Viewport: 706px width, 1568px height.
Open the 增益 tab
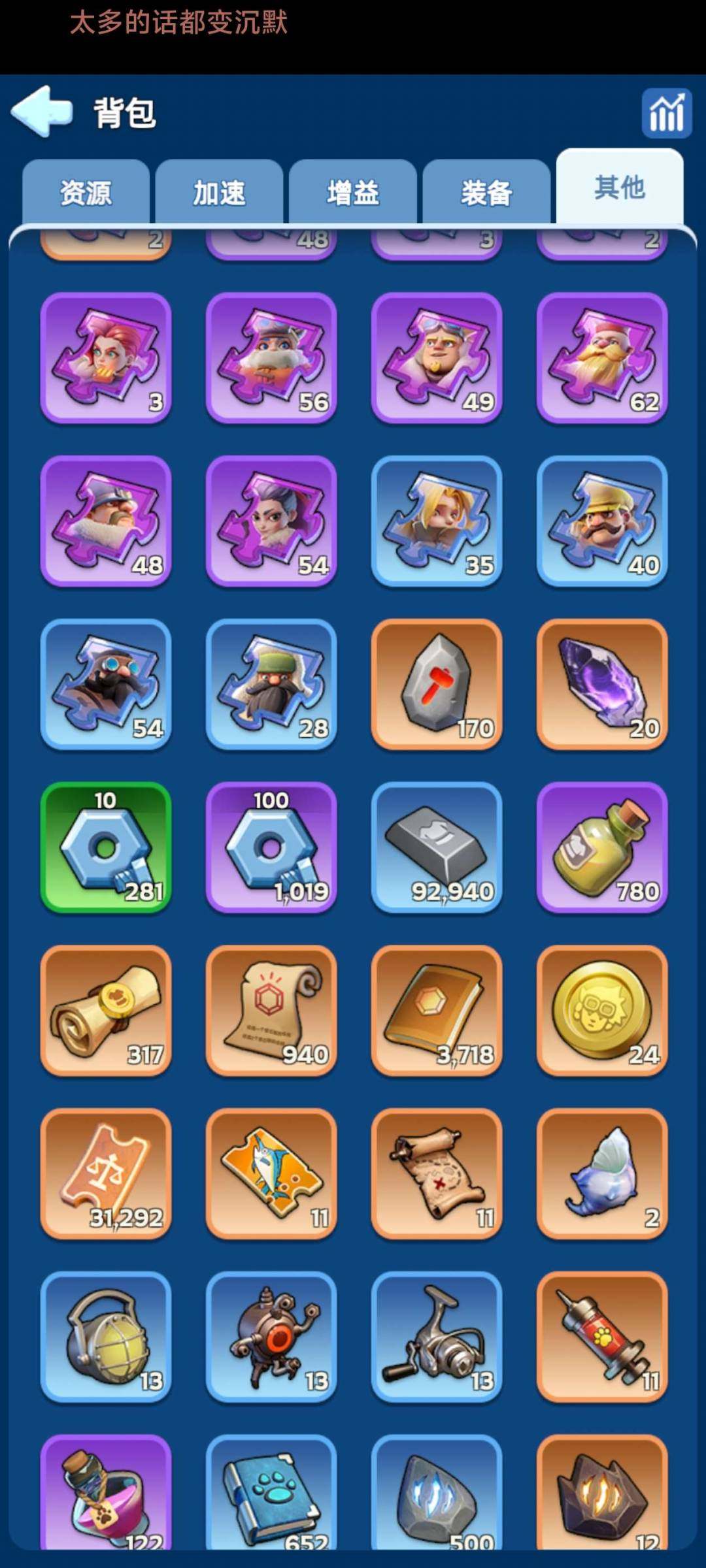coord(353,193)
